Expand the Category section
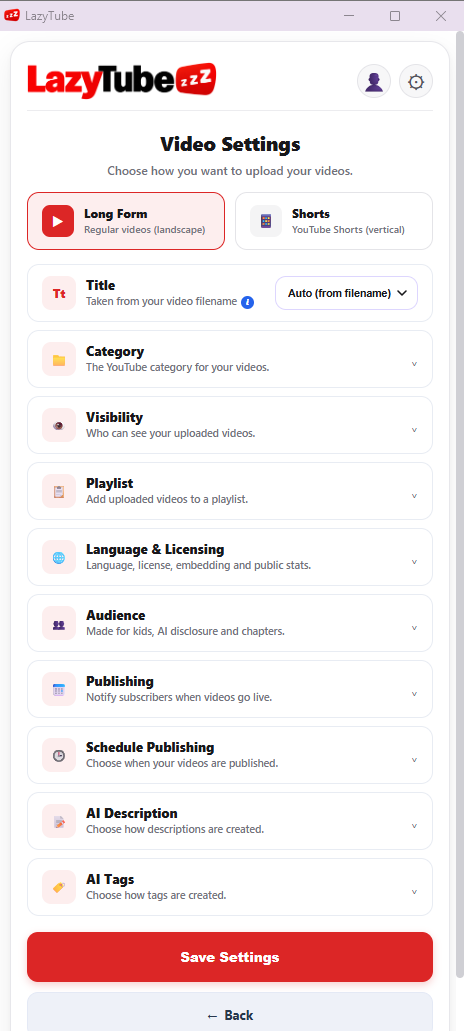The height and width of the screenshot is (1031, 464). (x=230, y=359)
